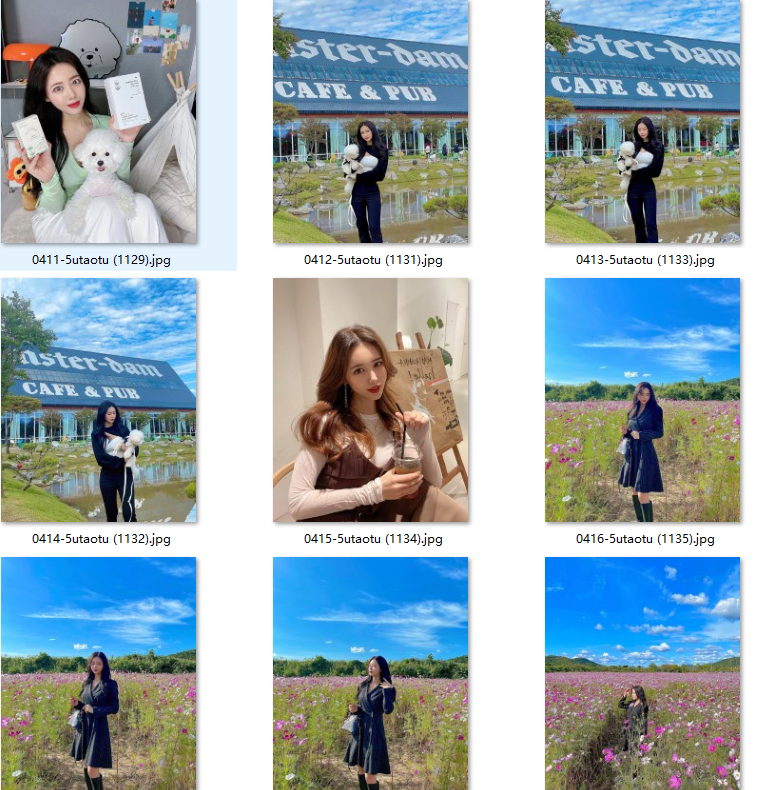Screen dimensions: 770x790
Task: Select the 0414-5utaotu (1132).jpg picture
Action: coord(99,400)
